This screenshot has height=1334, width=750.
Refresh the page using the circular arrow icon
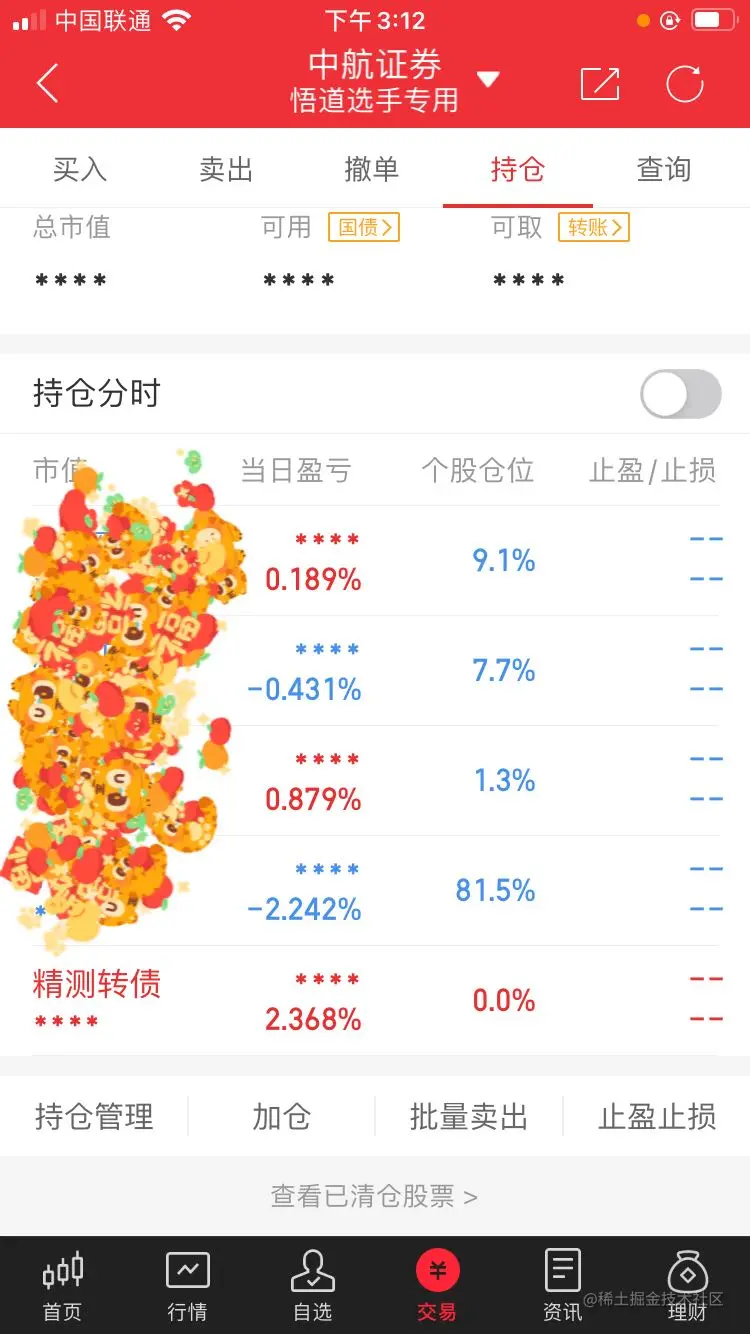coord(684,84)
